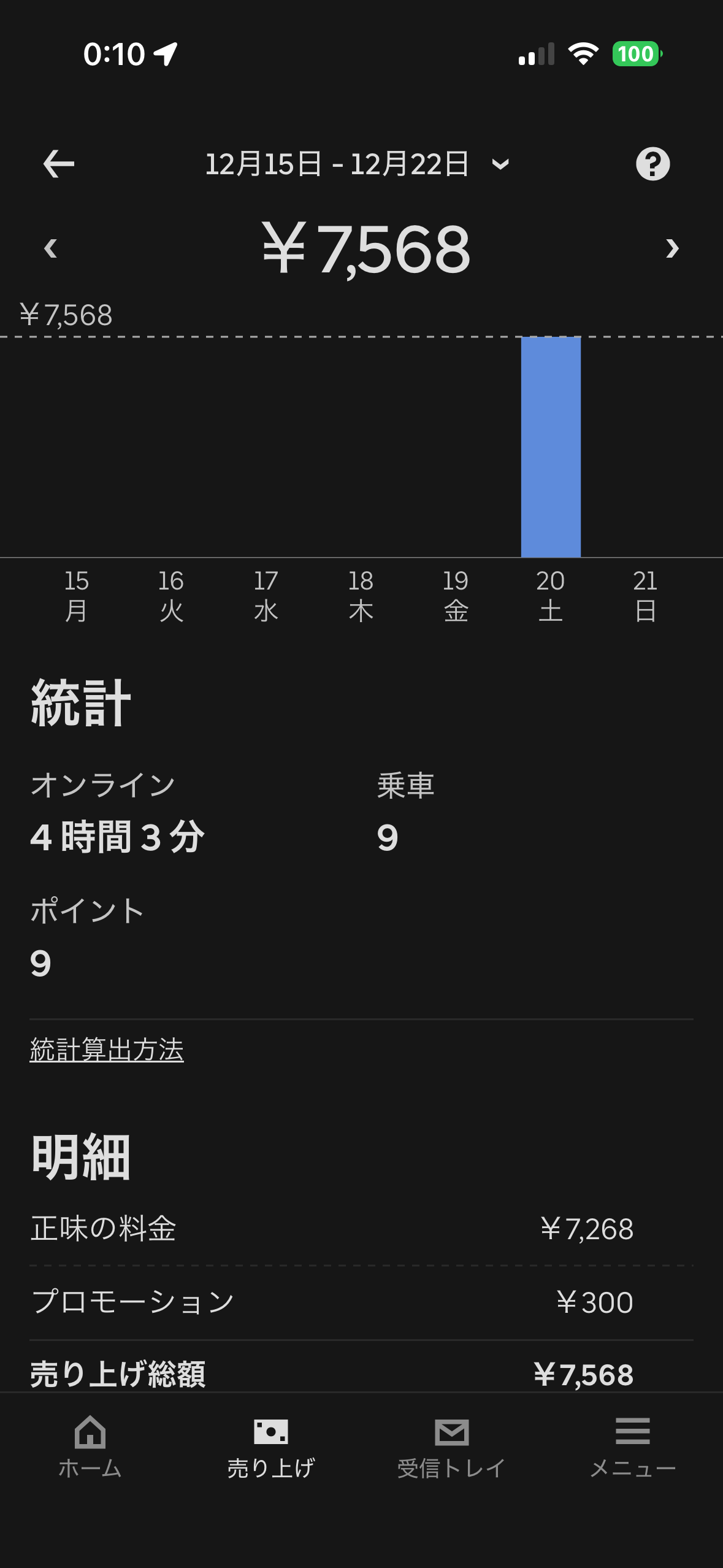
Task: Select the blue earnings bar for 土 20
Action: (549, 447)
